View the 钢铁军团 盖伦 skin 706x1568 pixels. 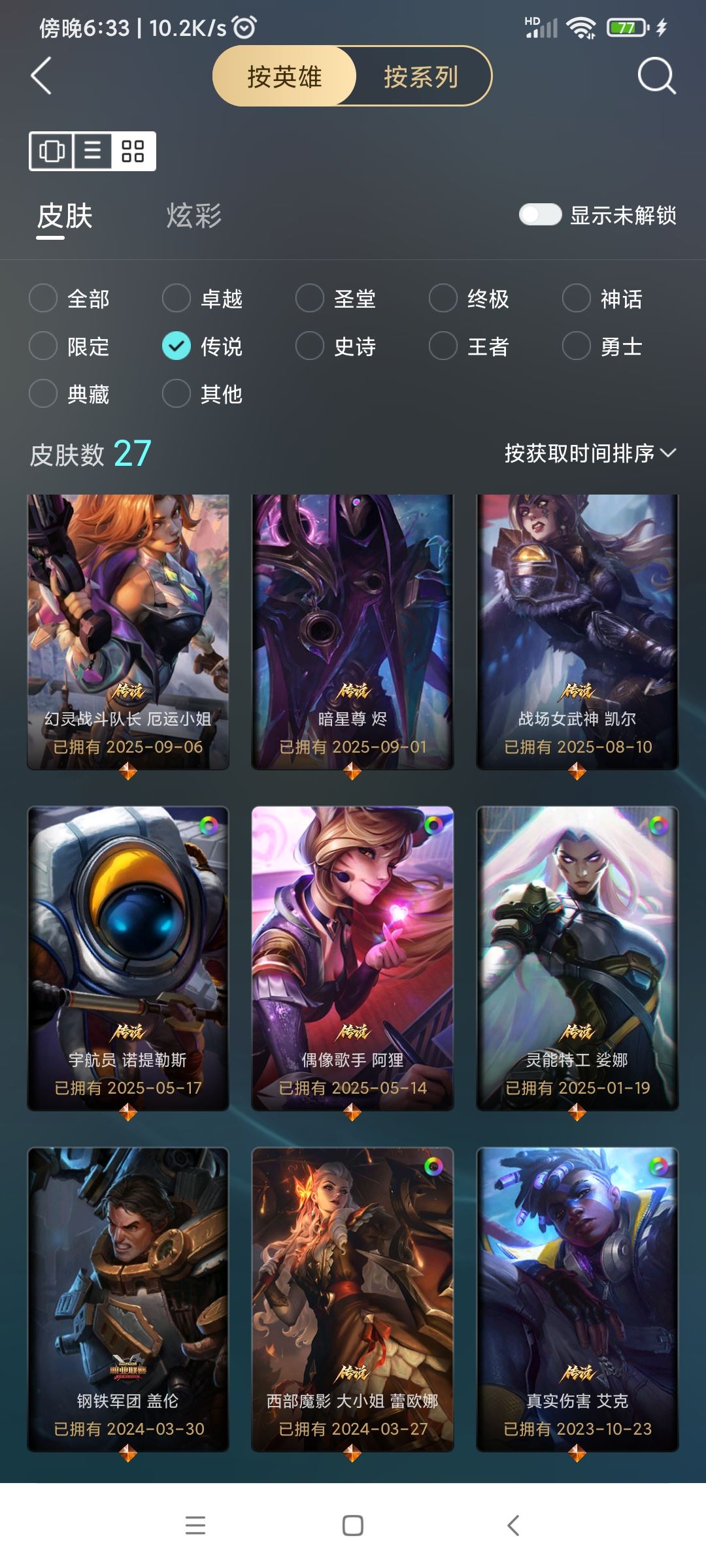(x=128, y=1299)
